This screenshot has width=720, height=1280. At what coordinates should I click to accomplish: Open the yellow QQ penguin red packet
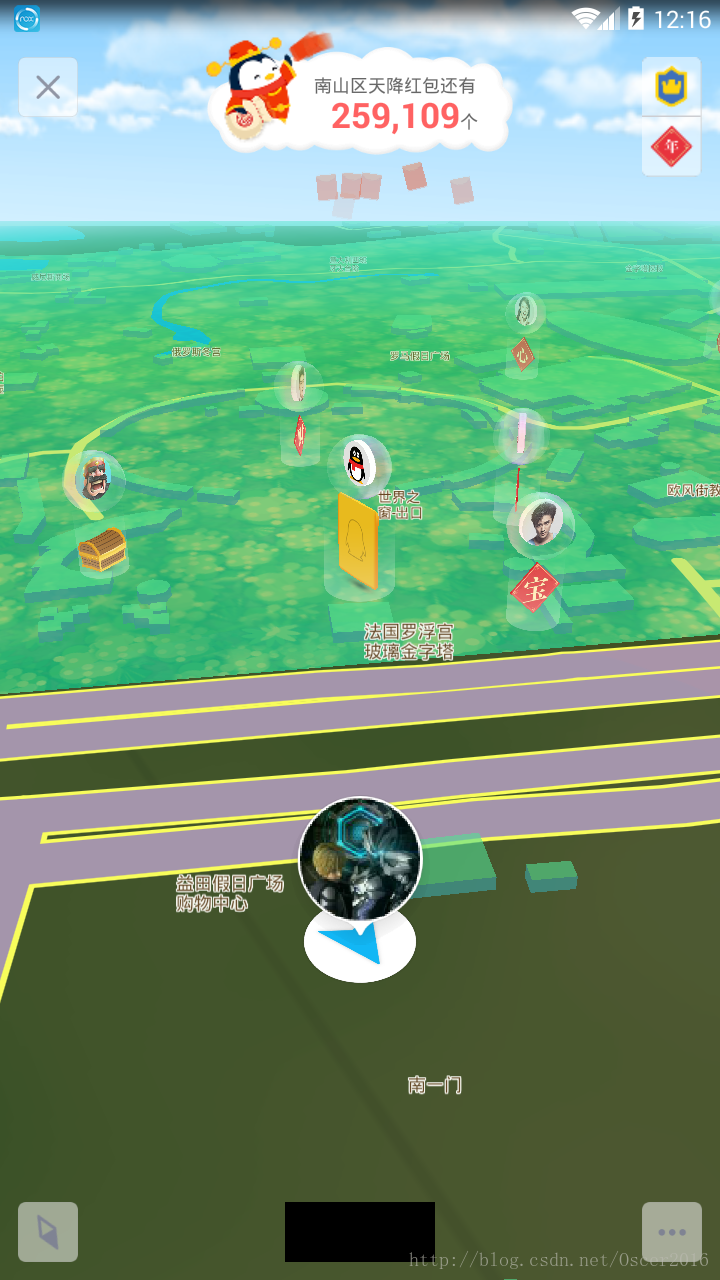coord(358,541)
